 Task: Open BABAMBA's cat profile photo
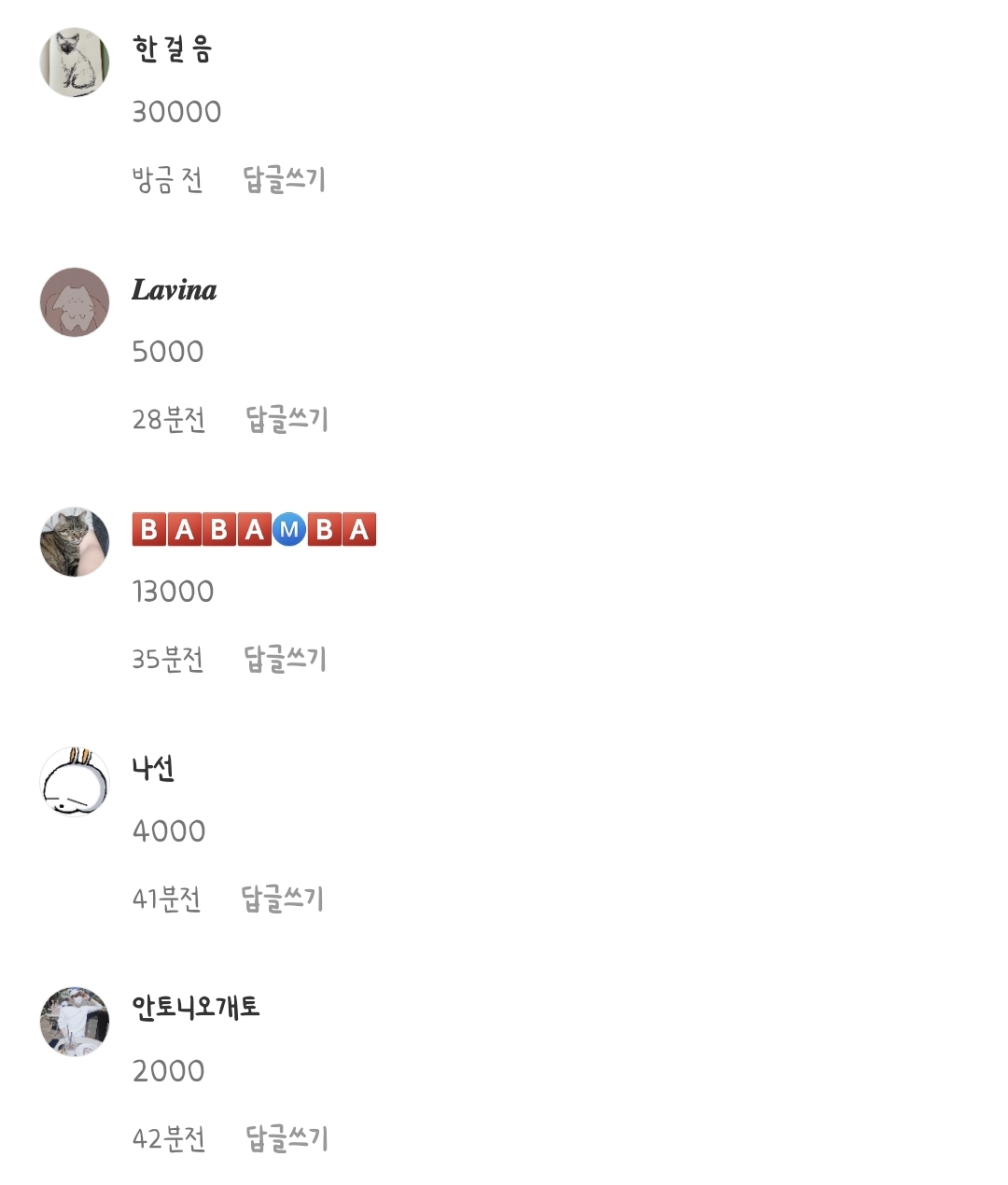(x=75, y=542)
